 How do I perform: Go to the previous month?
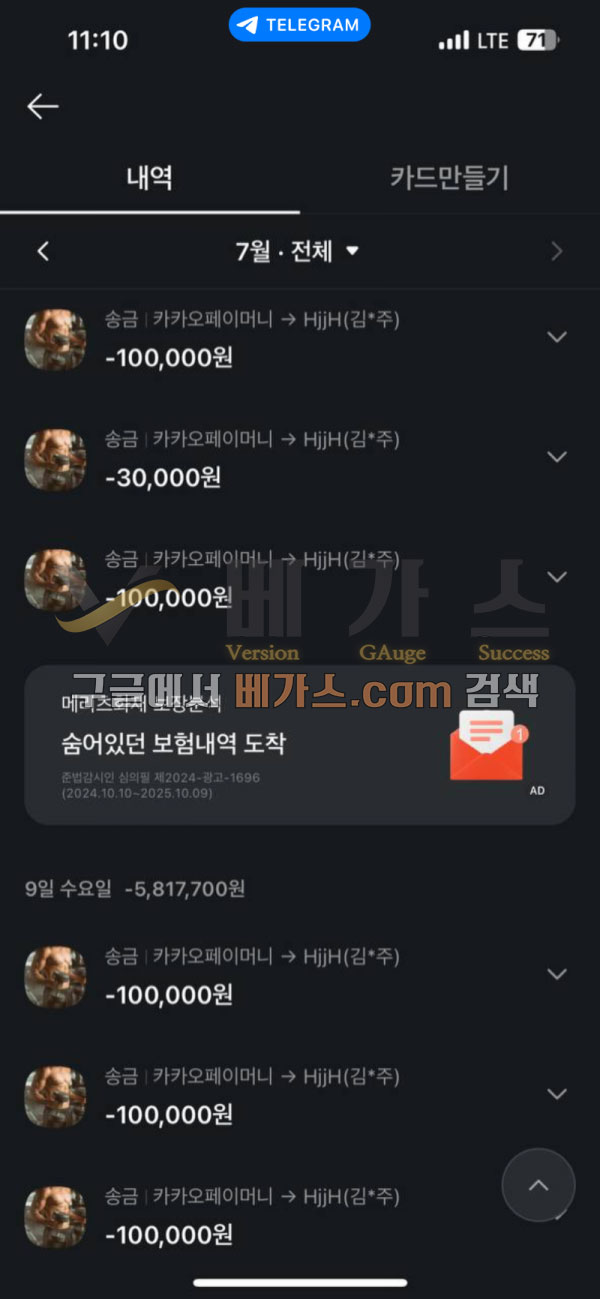coord(43,252)
